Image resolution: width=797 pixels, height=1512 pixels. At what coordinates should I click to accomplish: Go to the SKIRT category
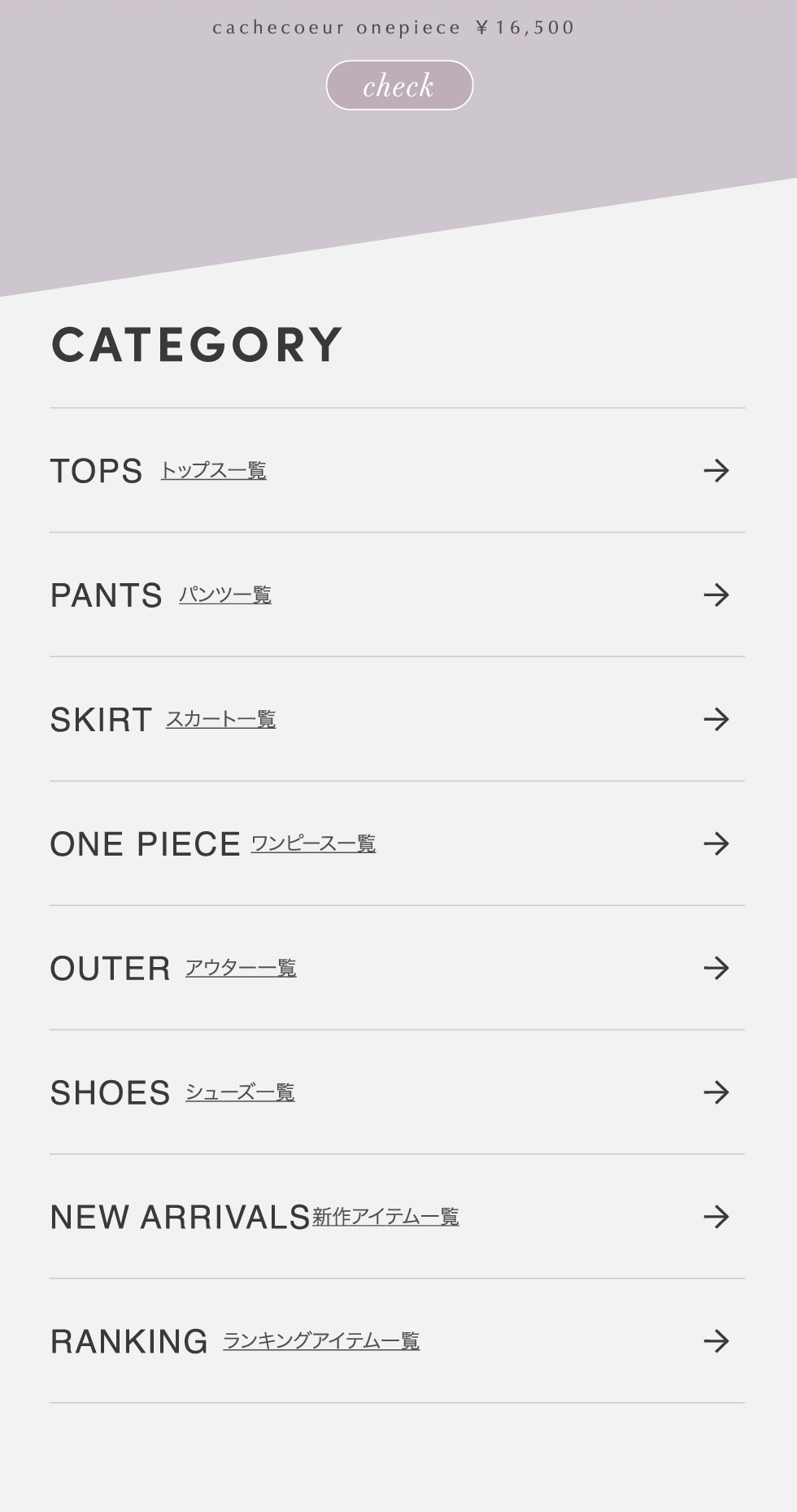point(397,720)
